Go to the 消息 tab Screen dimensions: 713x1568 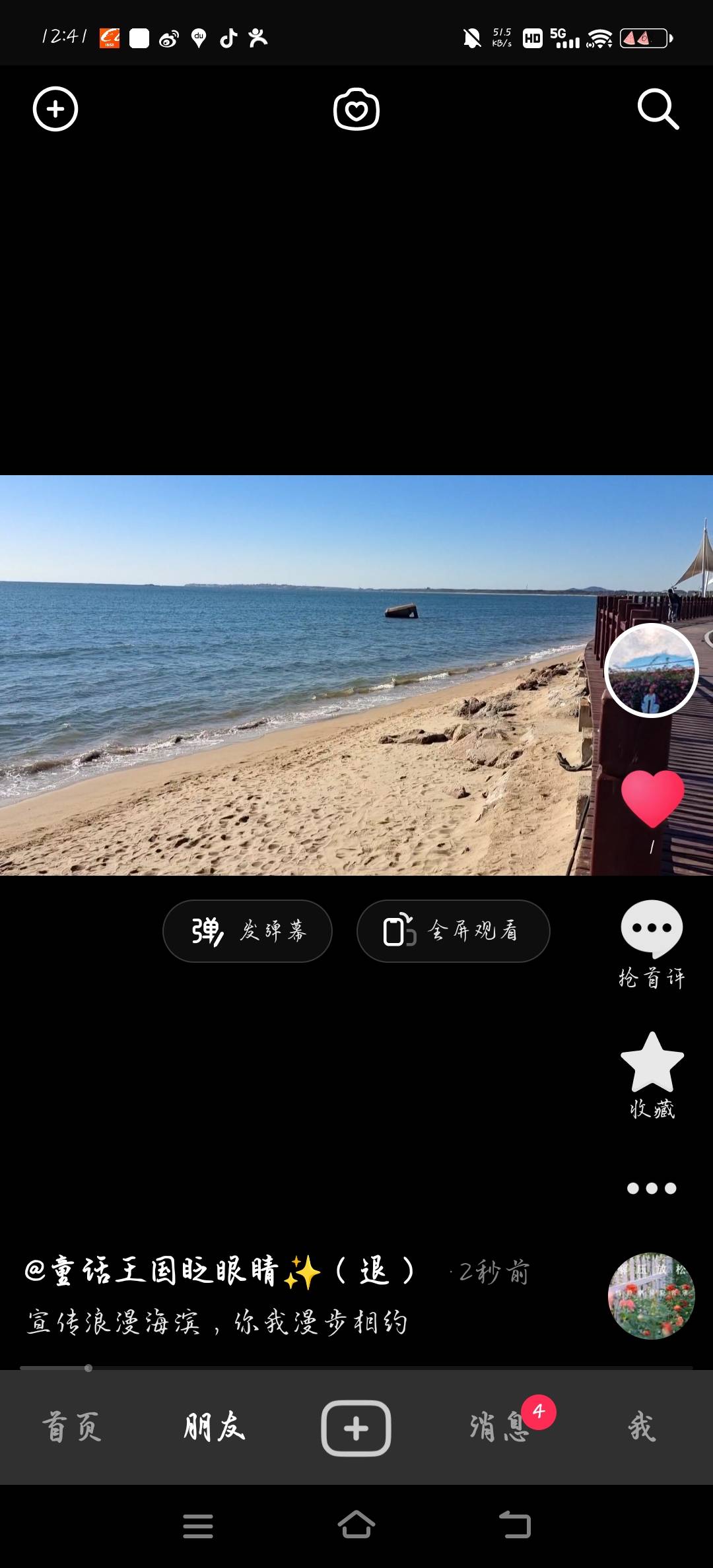click(x=500, y=1427)
